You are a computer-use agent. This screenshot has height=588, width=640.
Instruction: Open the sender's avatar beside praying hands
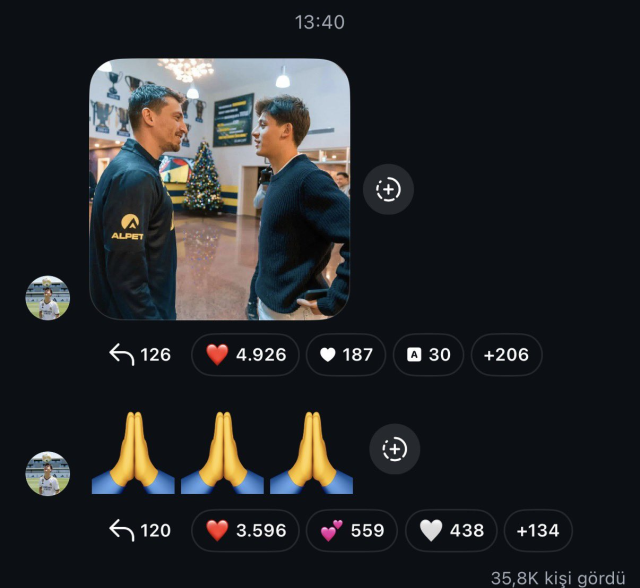[47, 473]
